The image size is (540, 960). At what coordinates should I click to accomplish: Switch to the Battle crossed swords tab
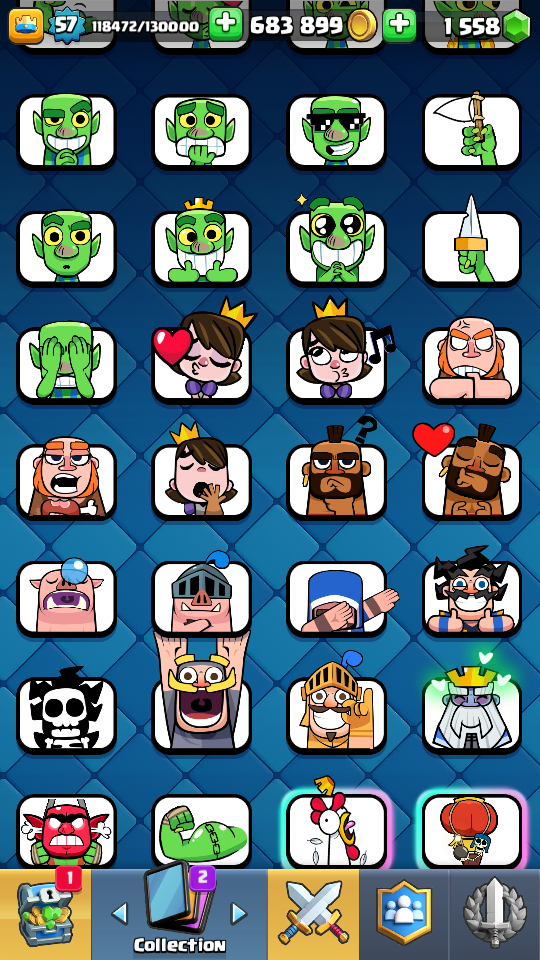coord(313,913)
